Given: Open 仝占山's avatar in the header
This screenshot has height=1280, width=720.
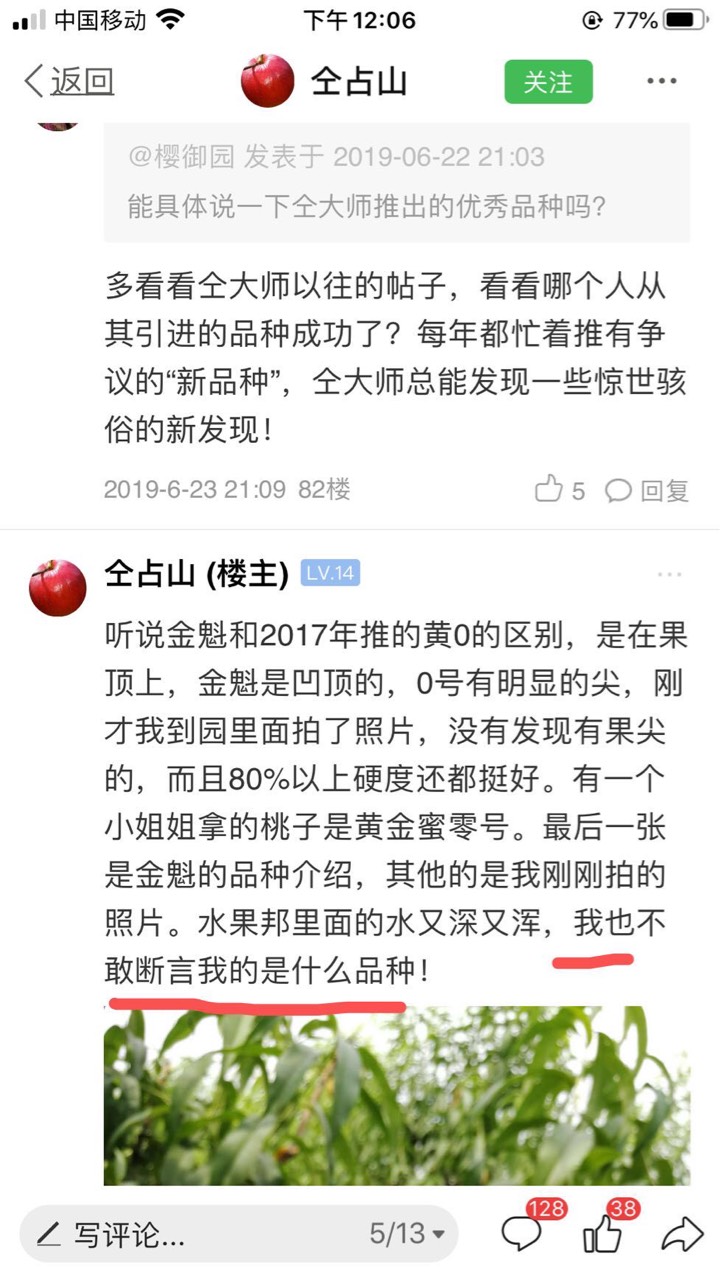Looking at the screenshot, I should pos(268,81).
